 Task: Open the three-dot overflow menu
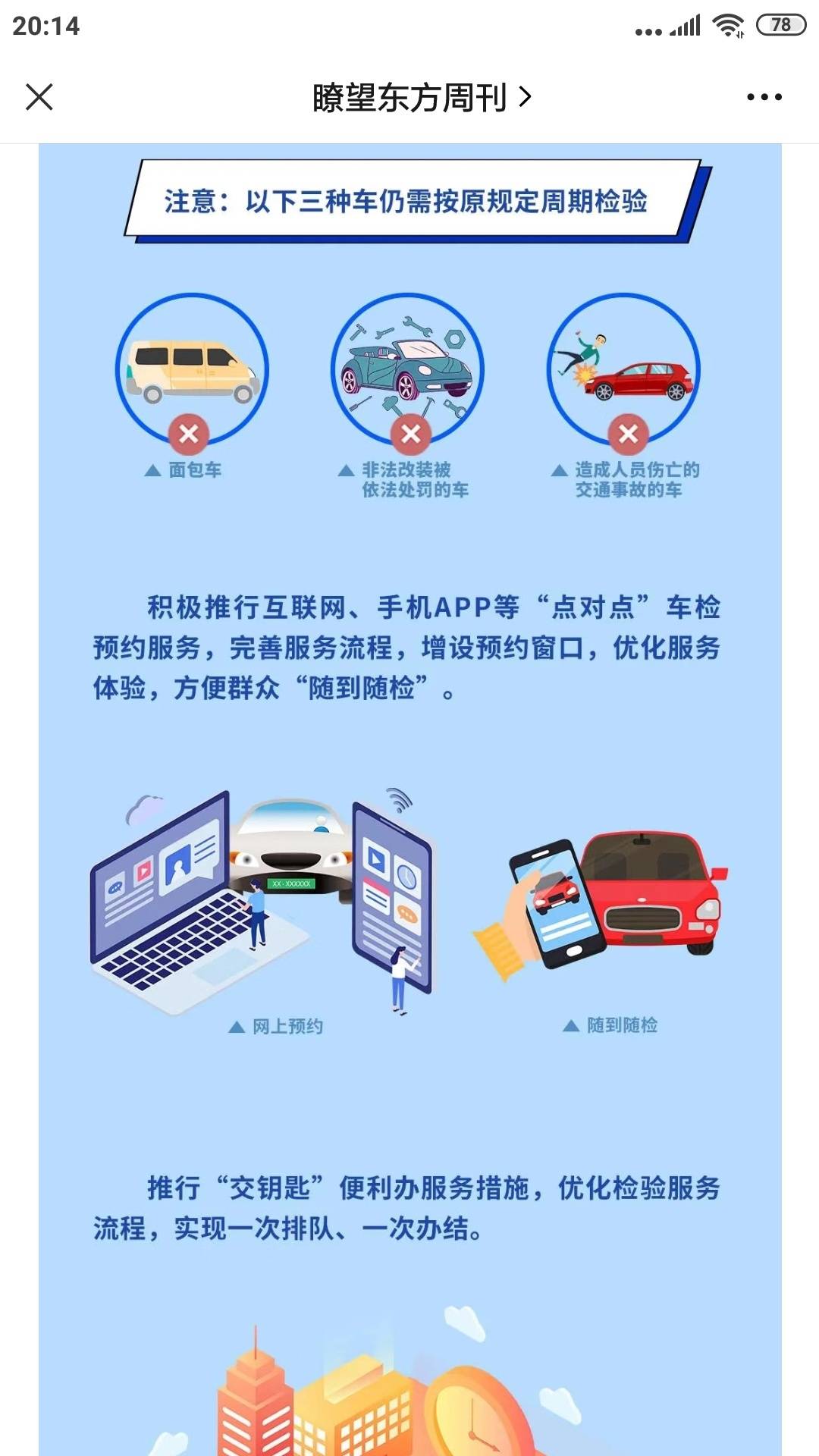coord(764,97)
